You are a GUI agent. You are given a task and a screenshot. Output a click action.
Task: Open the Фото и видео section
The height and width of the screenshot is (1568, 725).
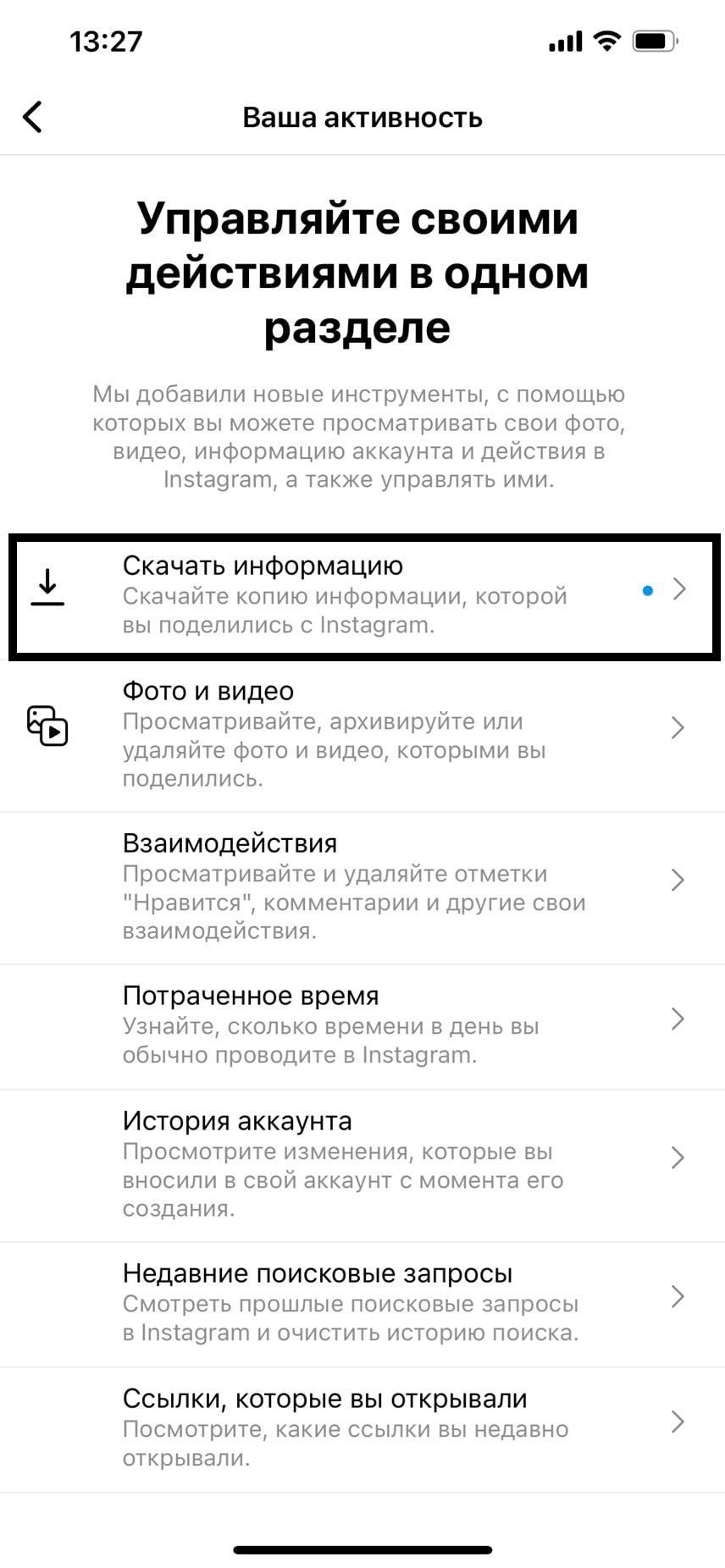(362, 735)
